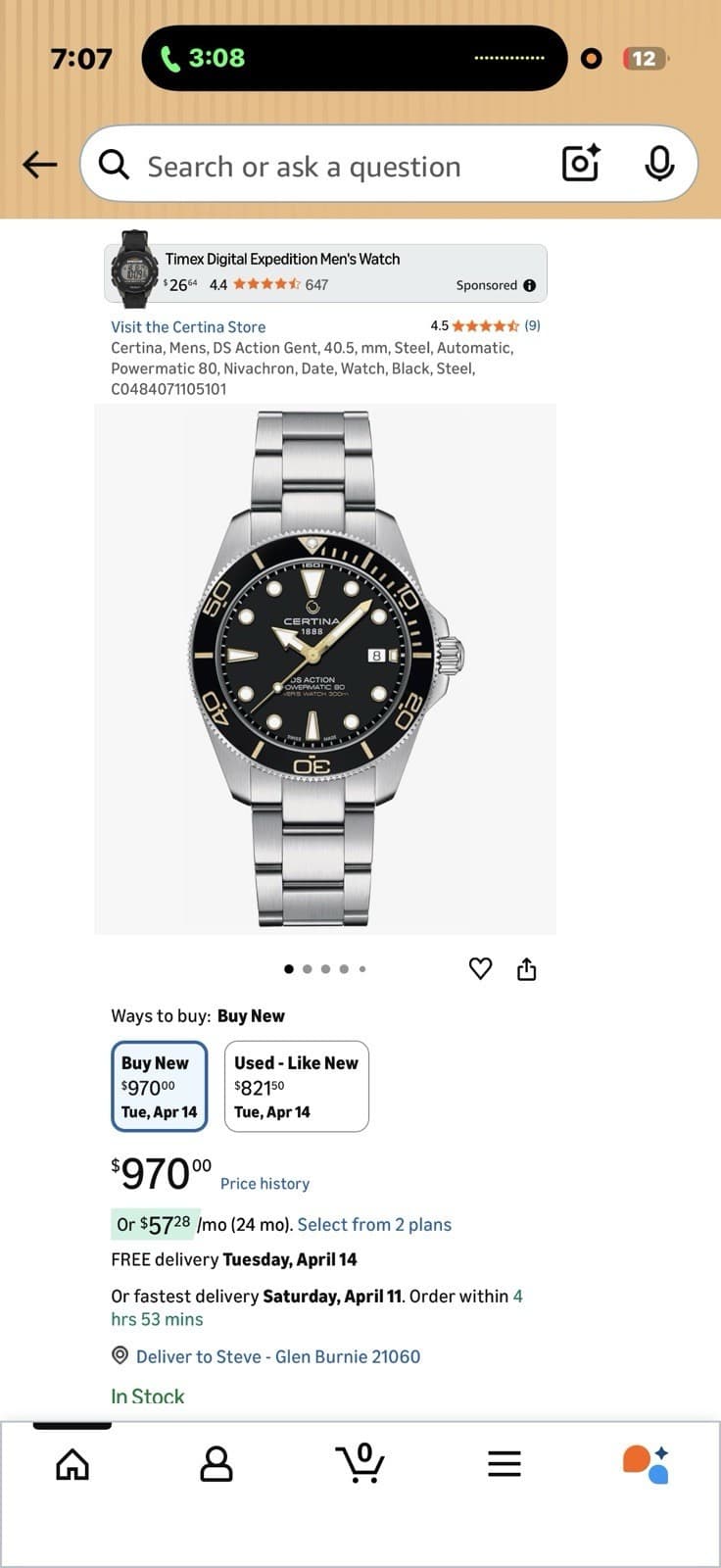Go to the Amazon home screen
Viewport: 721px width, 1568px height.
click(71, 1463)
